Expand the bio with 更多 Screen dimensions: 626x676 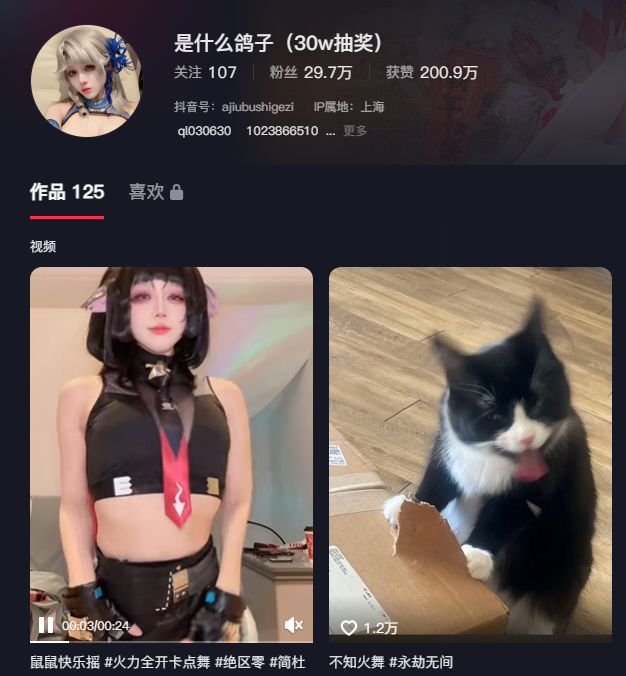point(355,131)
